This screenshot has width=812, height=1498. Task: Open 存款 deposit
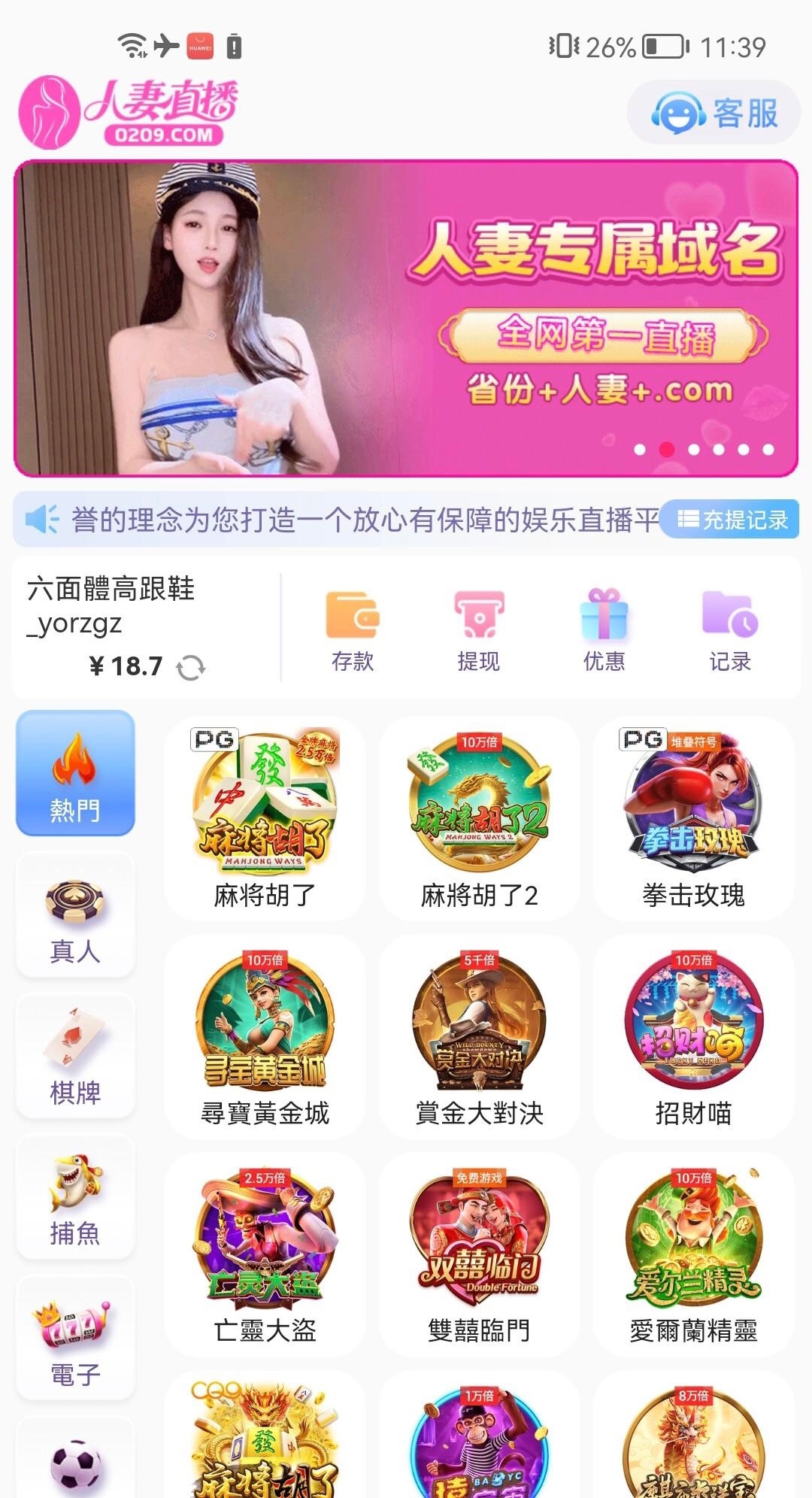tap(353, 630)
